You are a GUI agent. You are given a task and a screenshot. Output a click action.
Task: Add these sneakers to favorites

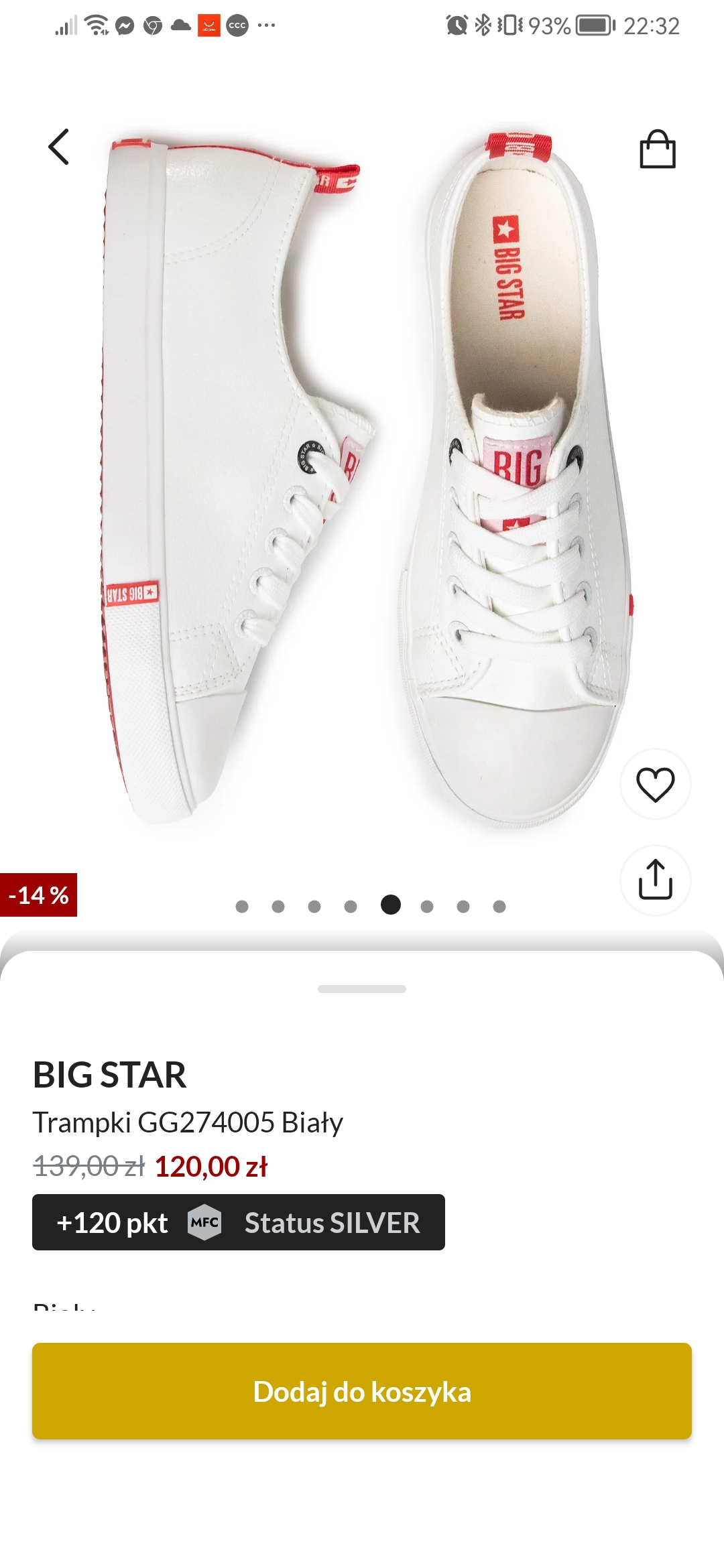(655, 784)
